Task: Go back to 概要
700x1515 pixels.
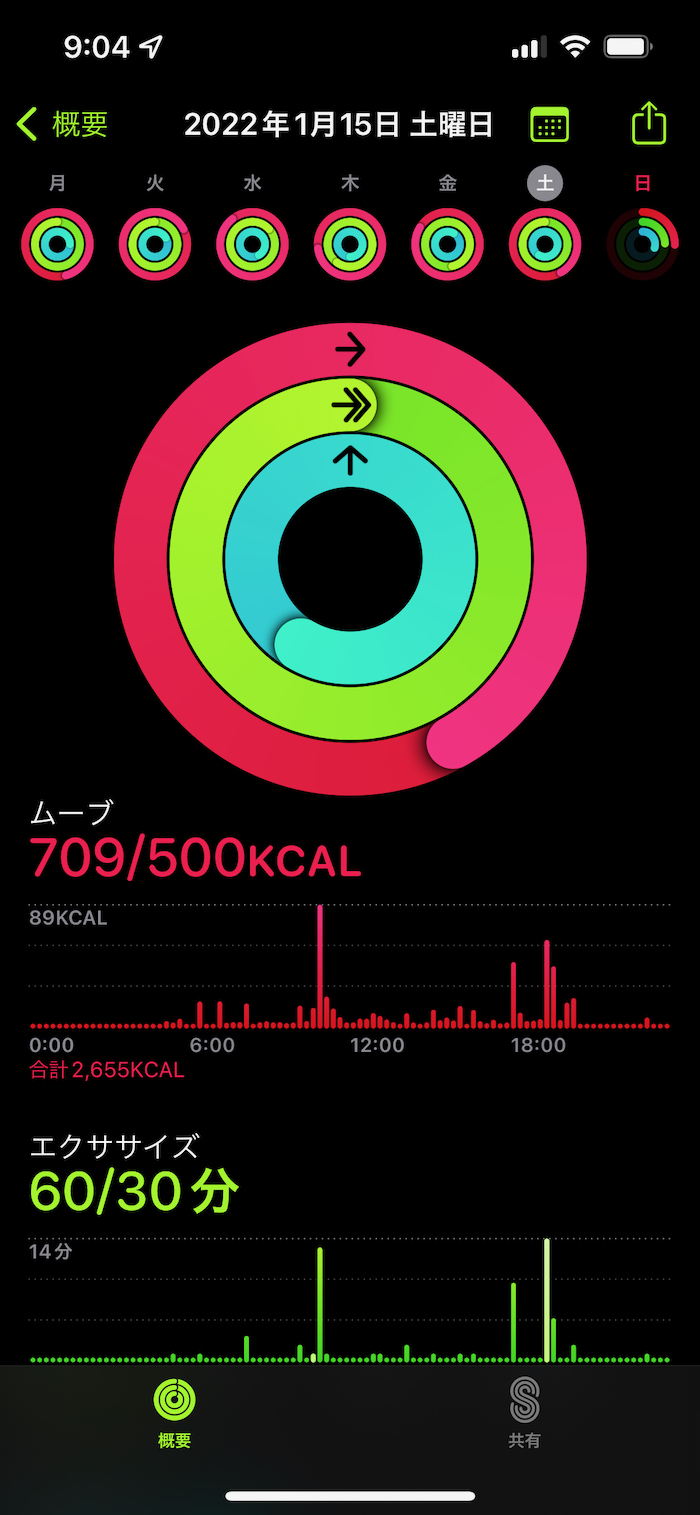Action: coord(62,125)
